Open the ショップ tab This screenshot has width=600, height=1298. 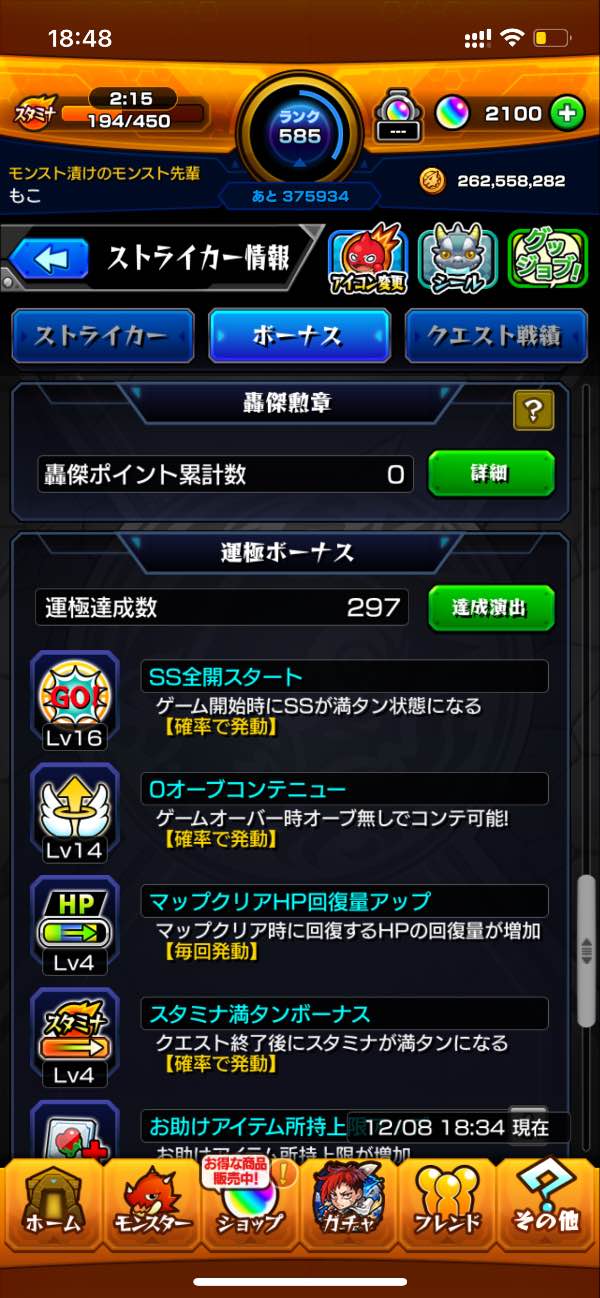(249, 1199)
